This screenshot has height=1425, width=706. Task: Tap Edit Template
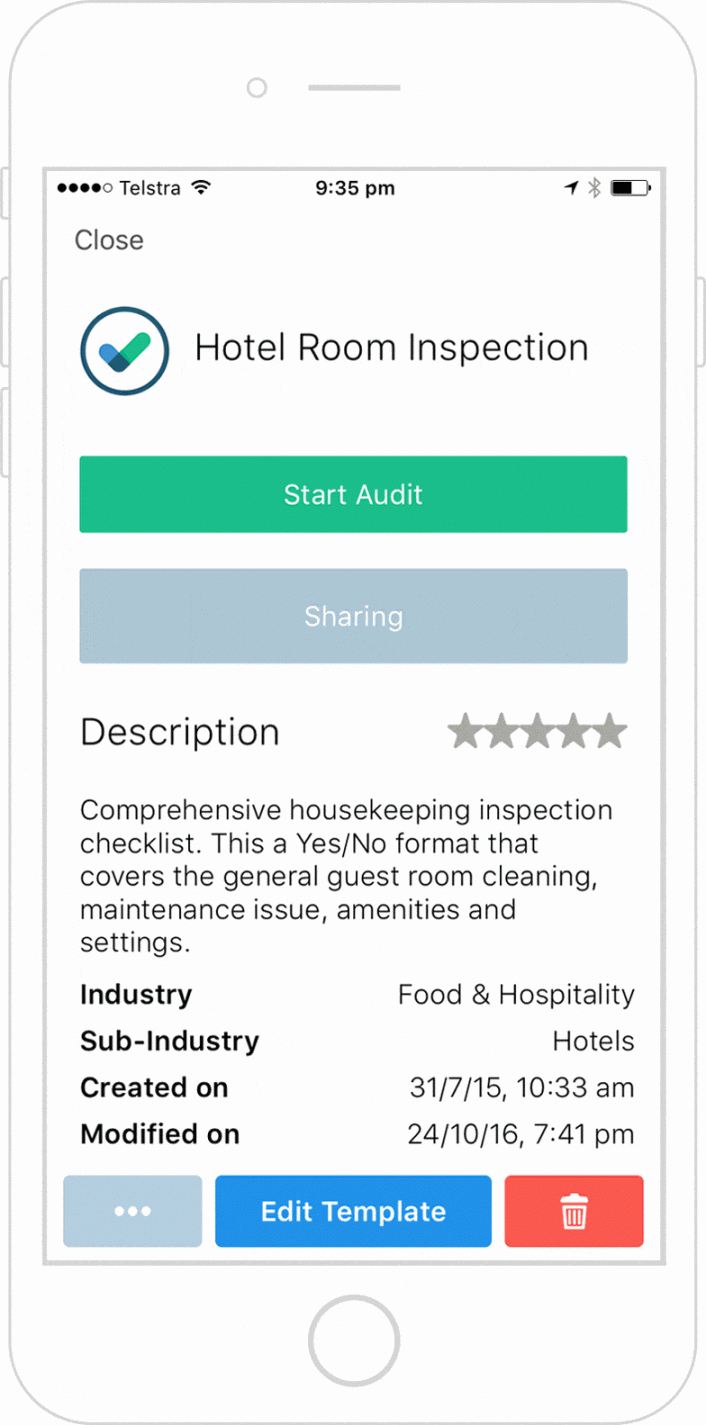353,1211
